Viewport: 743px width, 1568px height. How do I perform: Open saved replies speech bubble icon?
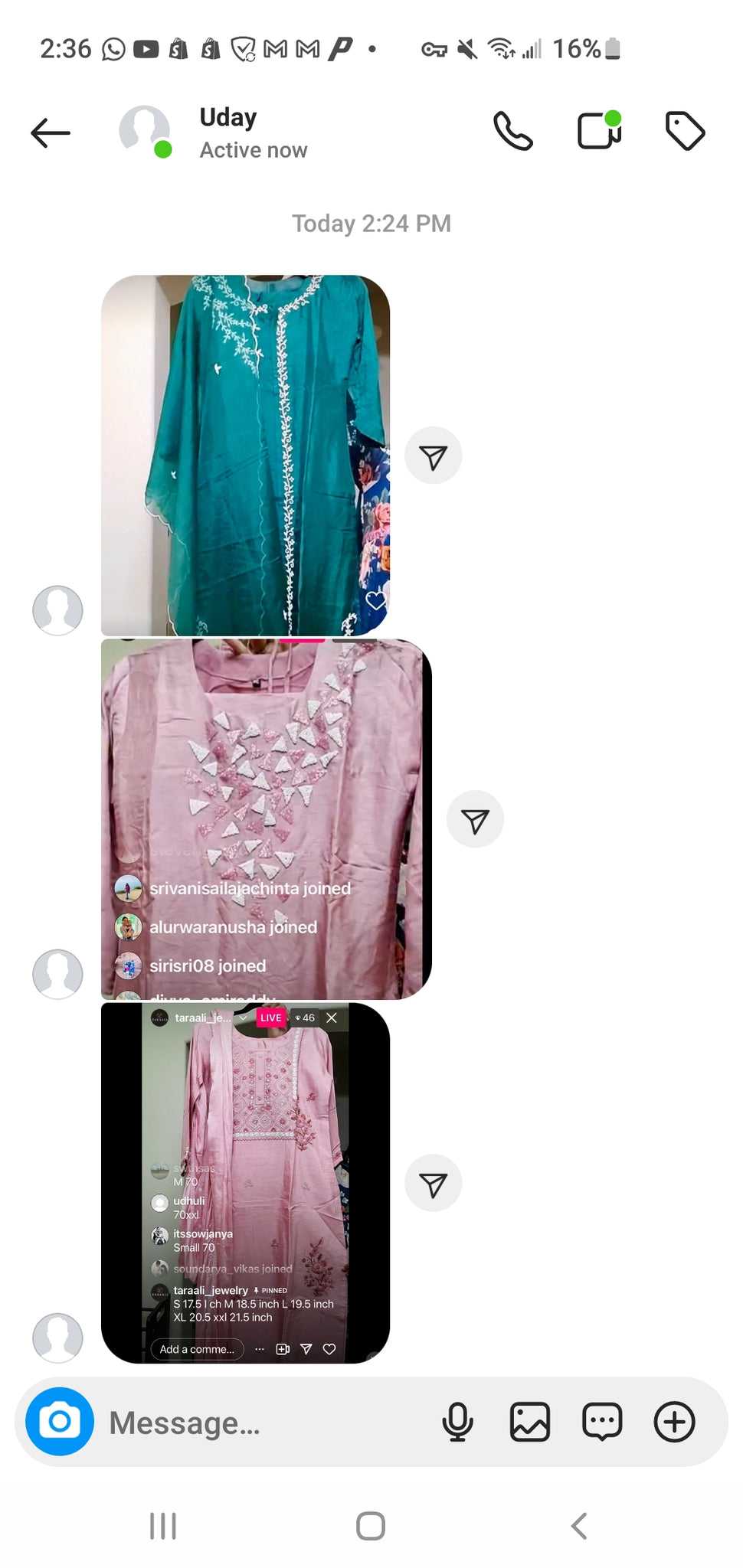coord(602,1423)
